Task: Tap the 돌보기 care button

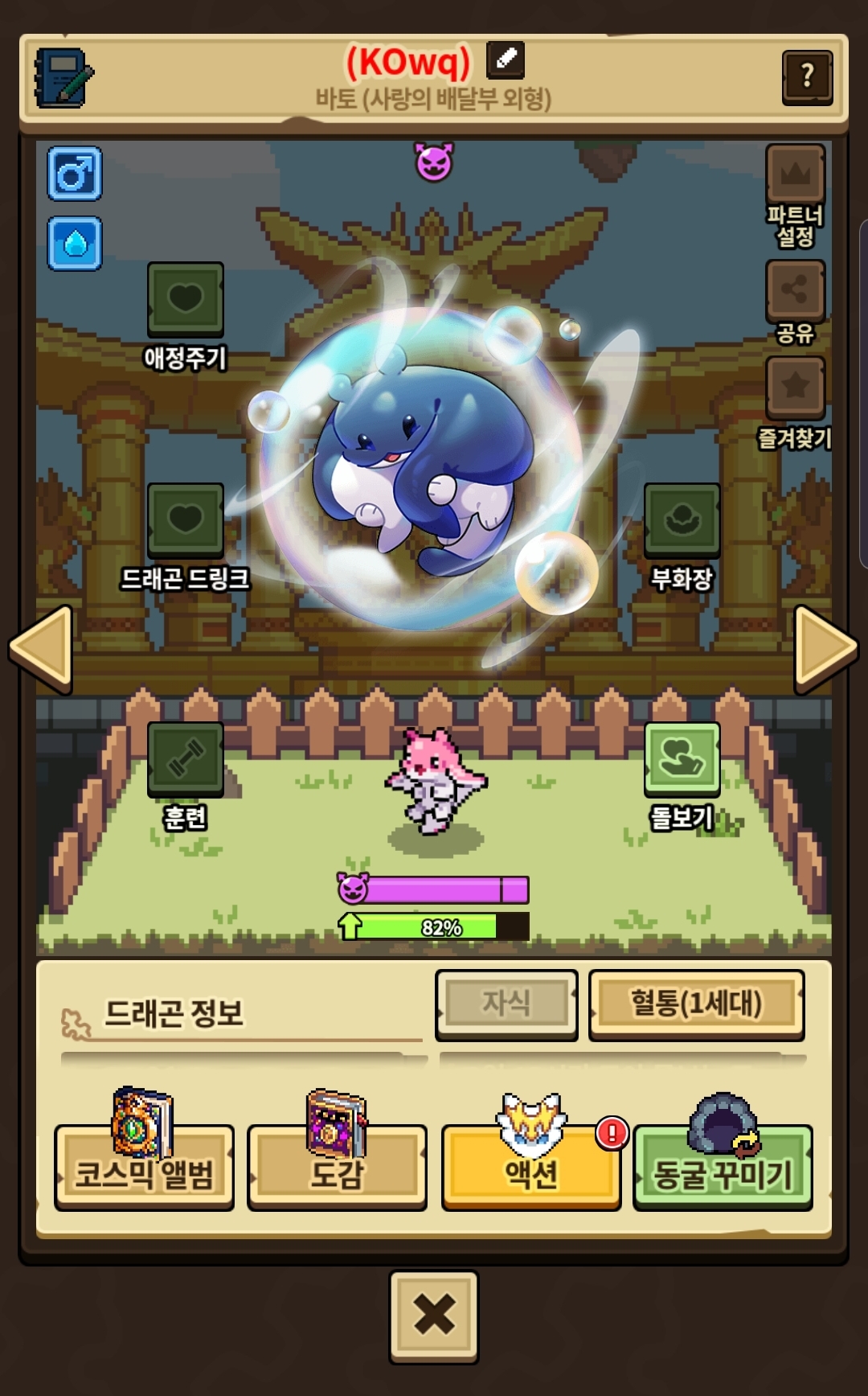Action: [x=682, y=758]
